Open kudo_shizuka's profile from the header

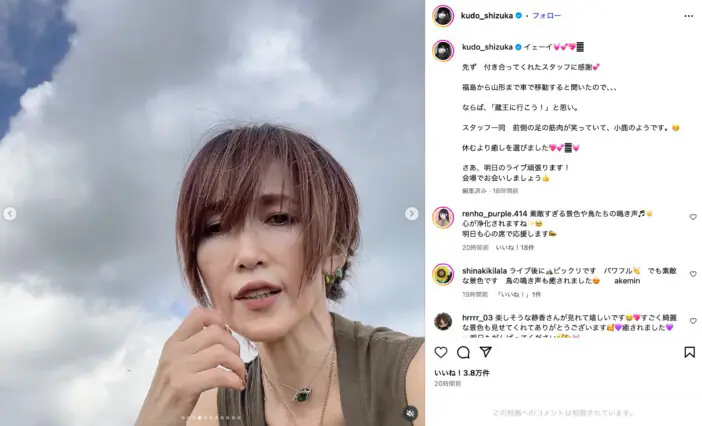click(489, 16)
